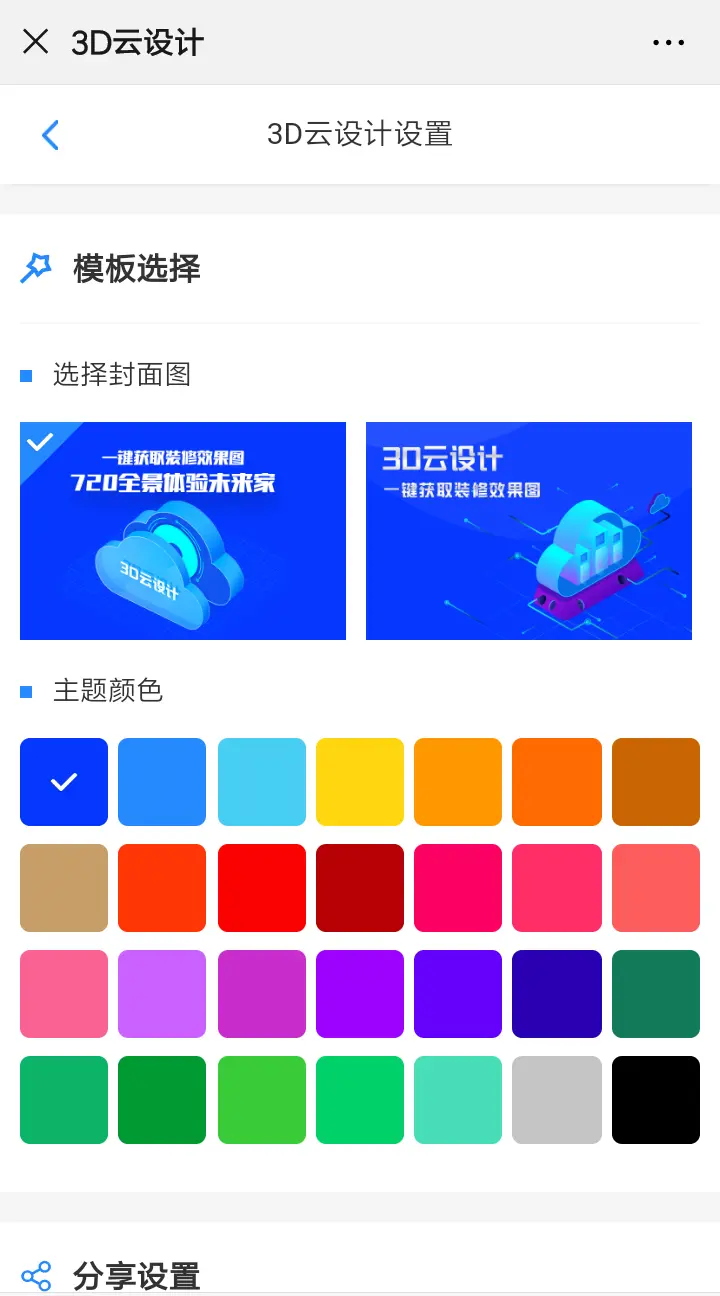Select the checked royal blue theme color
The image size is (720, 1296).
pos(64,782)
